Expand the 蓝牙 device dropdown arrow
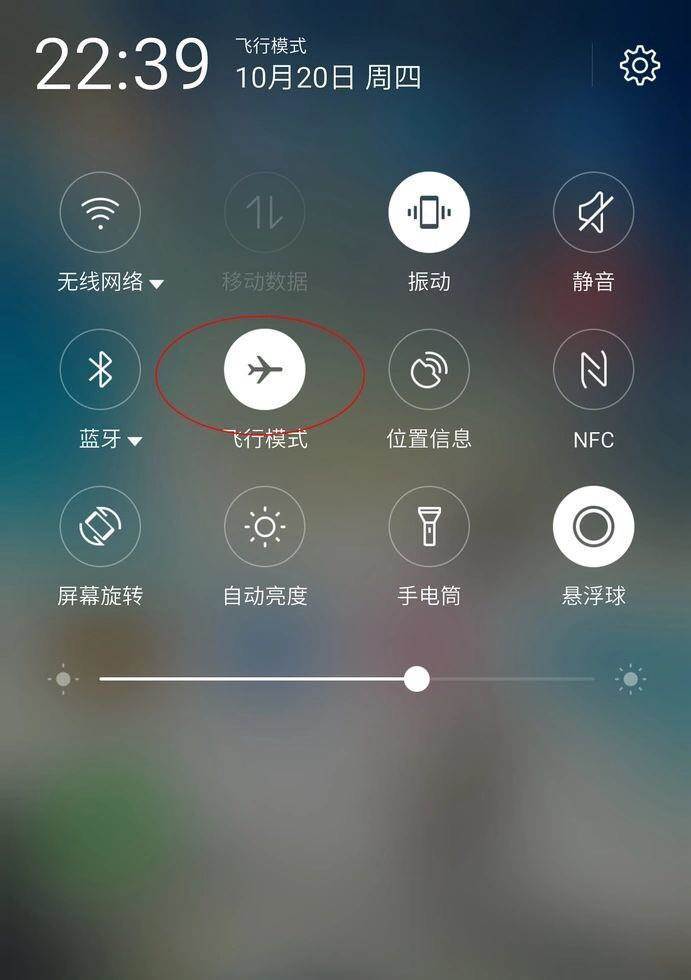Image resolution: width=691 pixels, height=980 pixels. click(x=135, y=441)
